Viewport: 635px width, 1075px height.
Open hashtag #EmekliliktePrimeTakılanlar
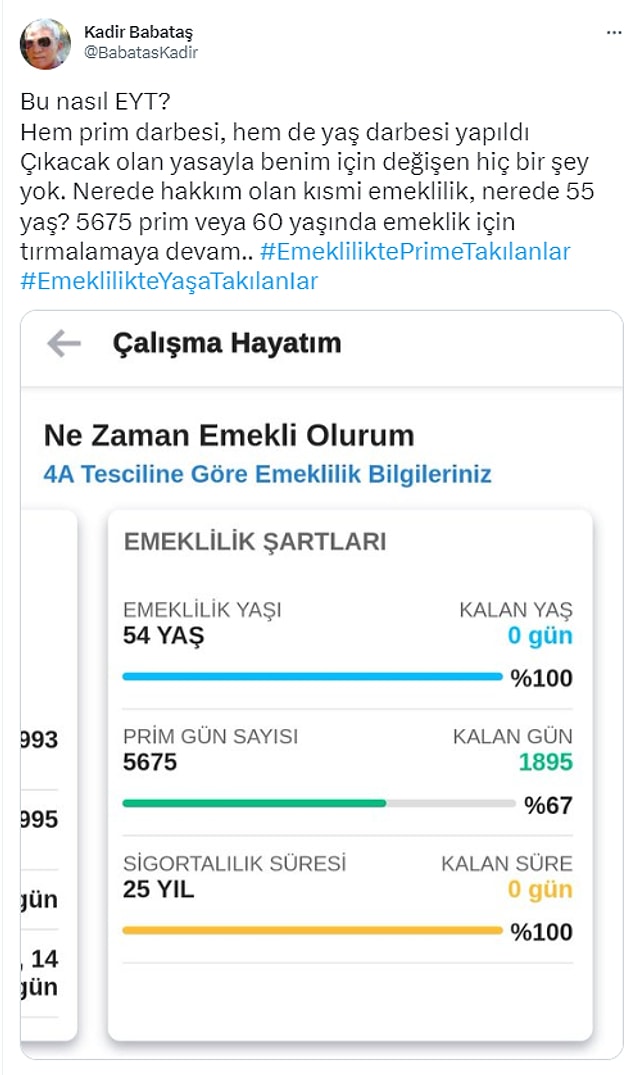[x=414, y=251]
